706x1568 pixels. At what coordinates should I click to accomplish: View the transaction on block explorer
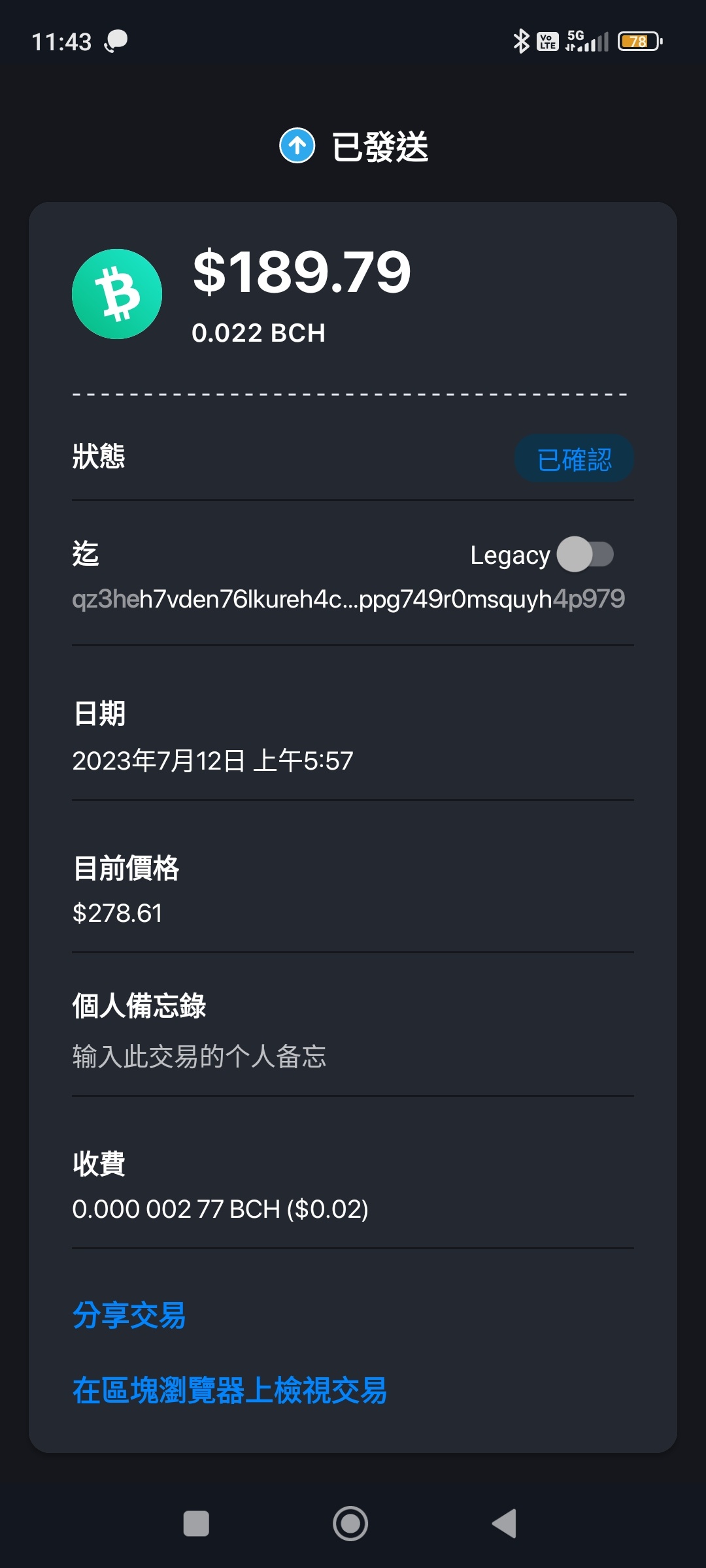click(x=229, y=1390)
